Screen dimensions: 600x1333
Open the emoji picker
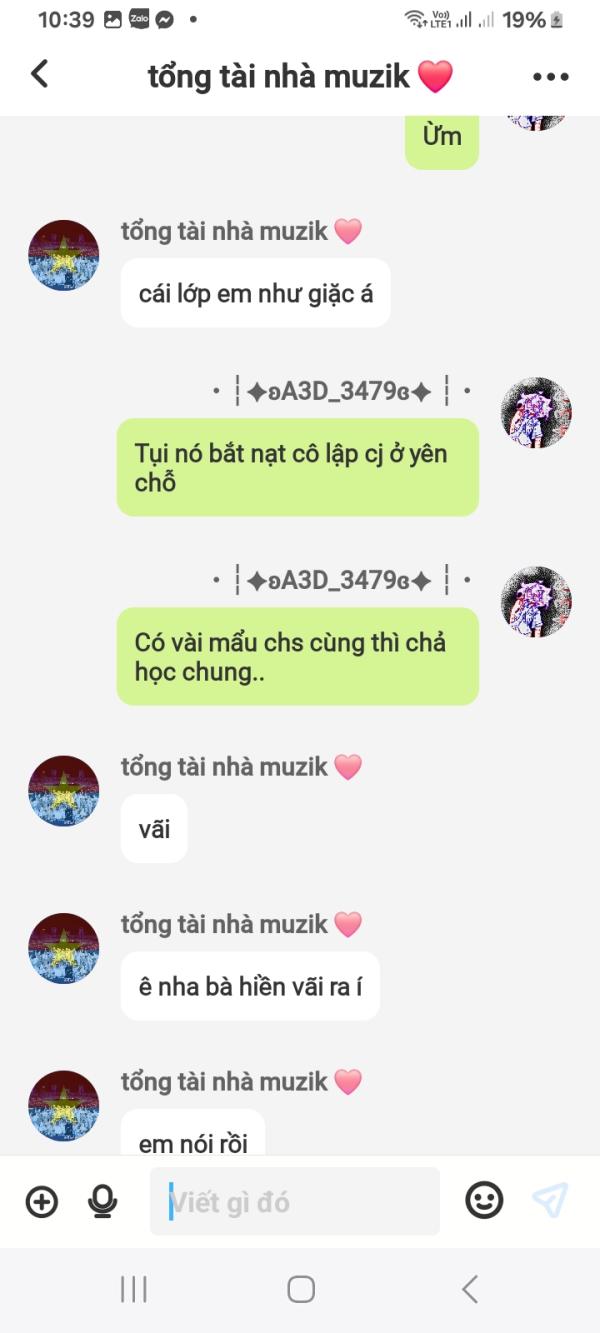(485, 1200)
